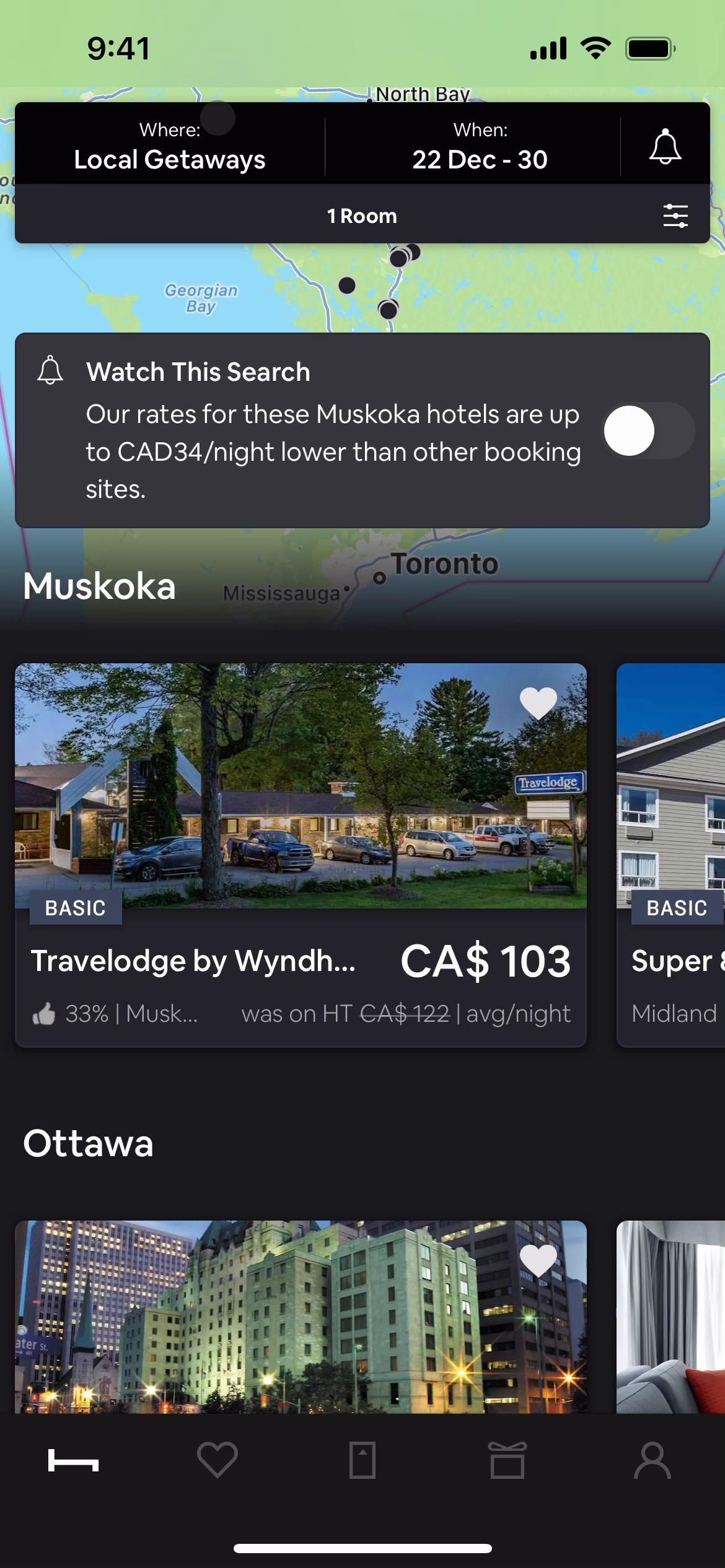Open the notifications bell in the search bar
Screen dimensions: 725x1568
(x=665, y=146)
